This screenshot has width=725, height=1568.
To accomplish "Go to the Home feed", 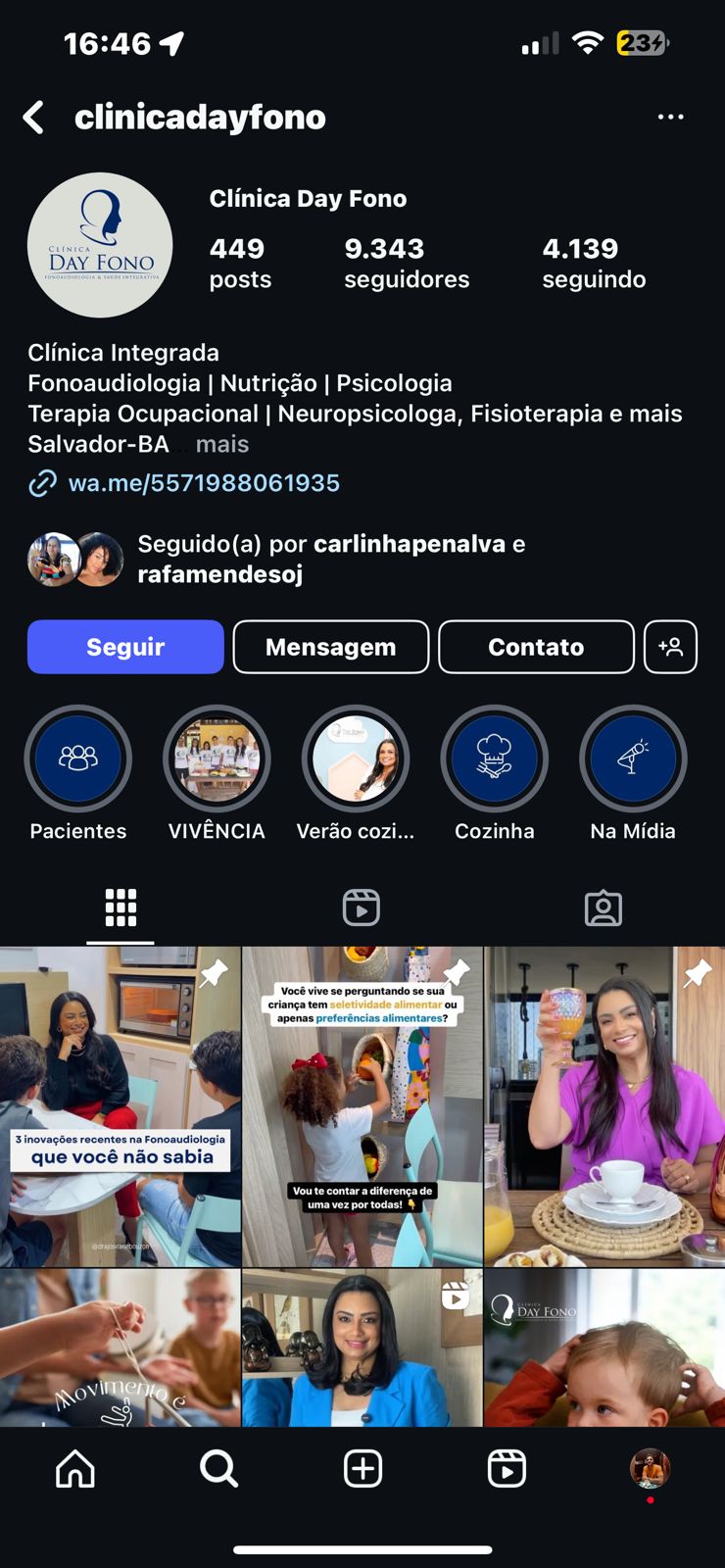I will [75, 1468].
